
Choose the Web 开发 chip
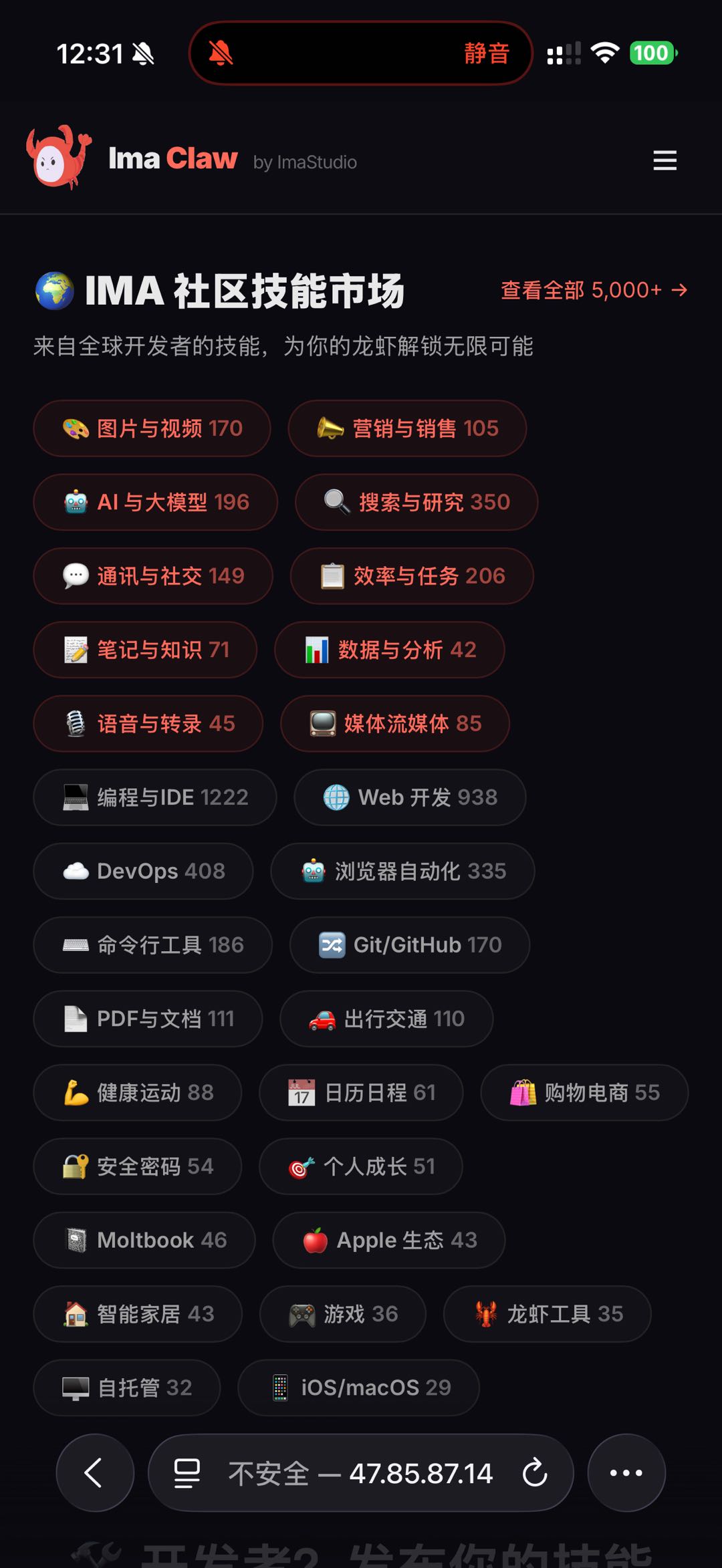410,797
